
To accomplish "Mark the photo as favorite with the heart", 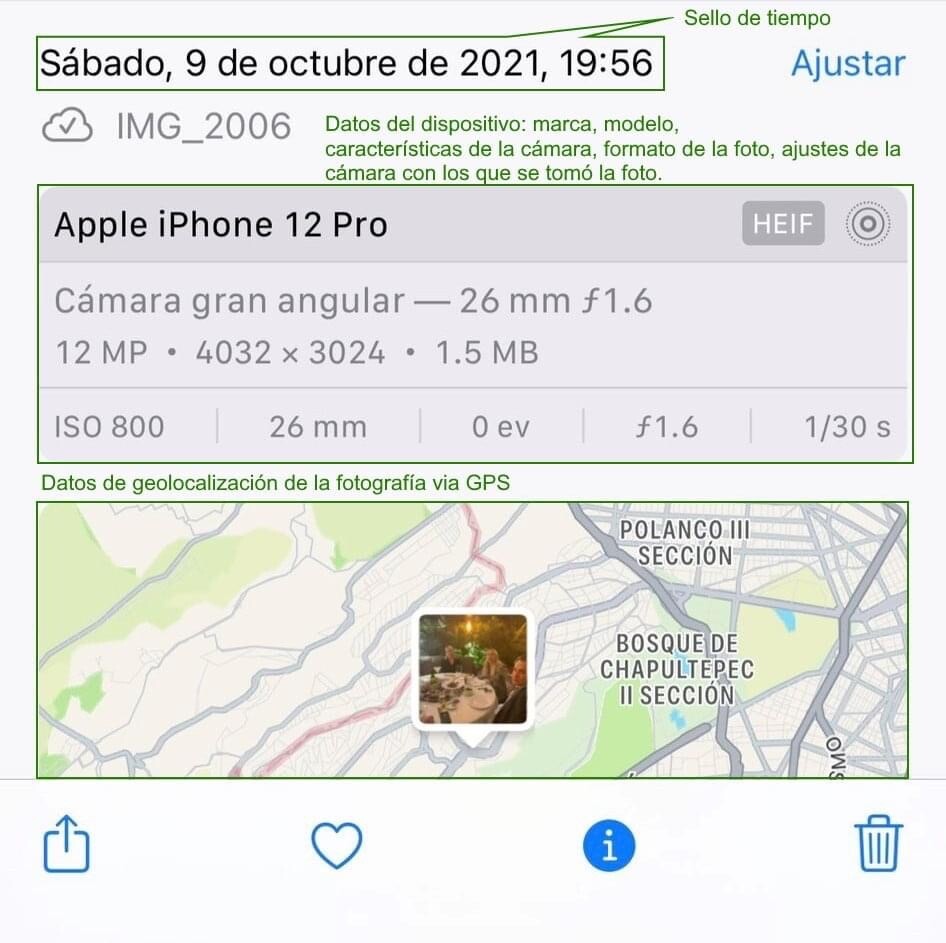I will [x=336, y=846].
